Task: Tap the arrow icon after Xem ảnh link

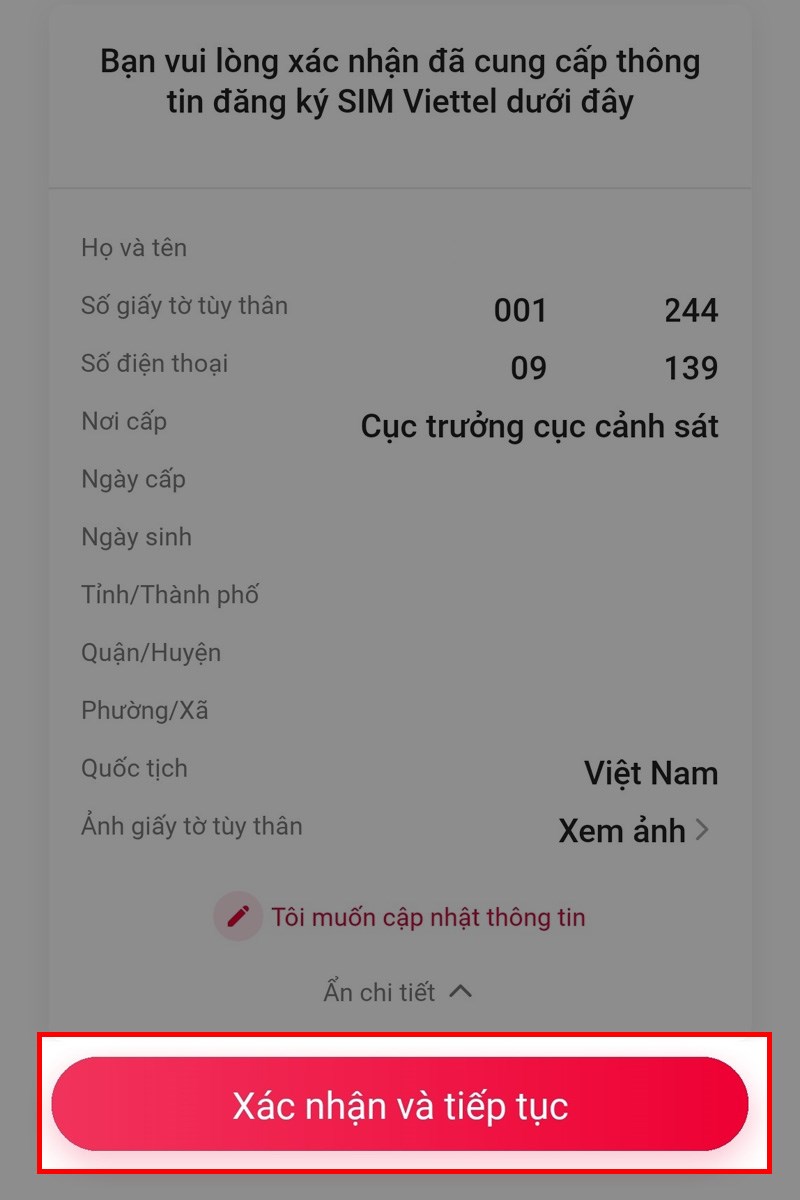Action: pyautogui.click(x=703, y=830)
